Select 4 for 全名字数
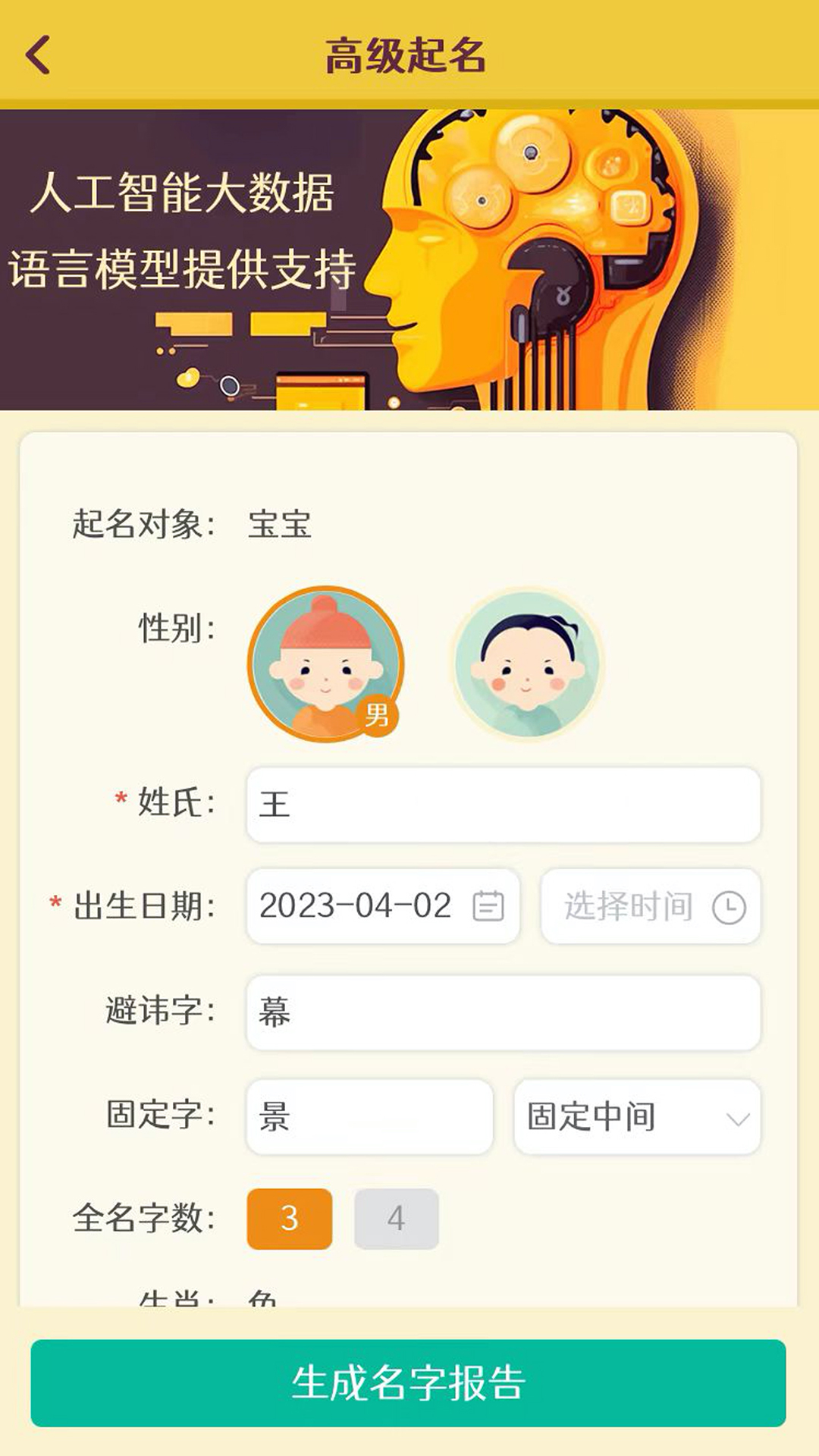 point(397,1219)
